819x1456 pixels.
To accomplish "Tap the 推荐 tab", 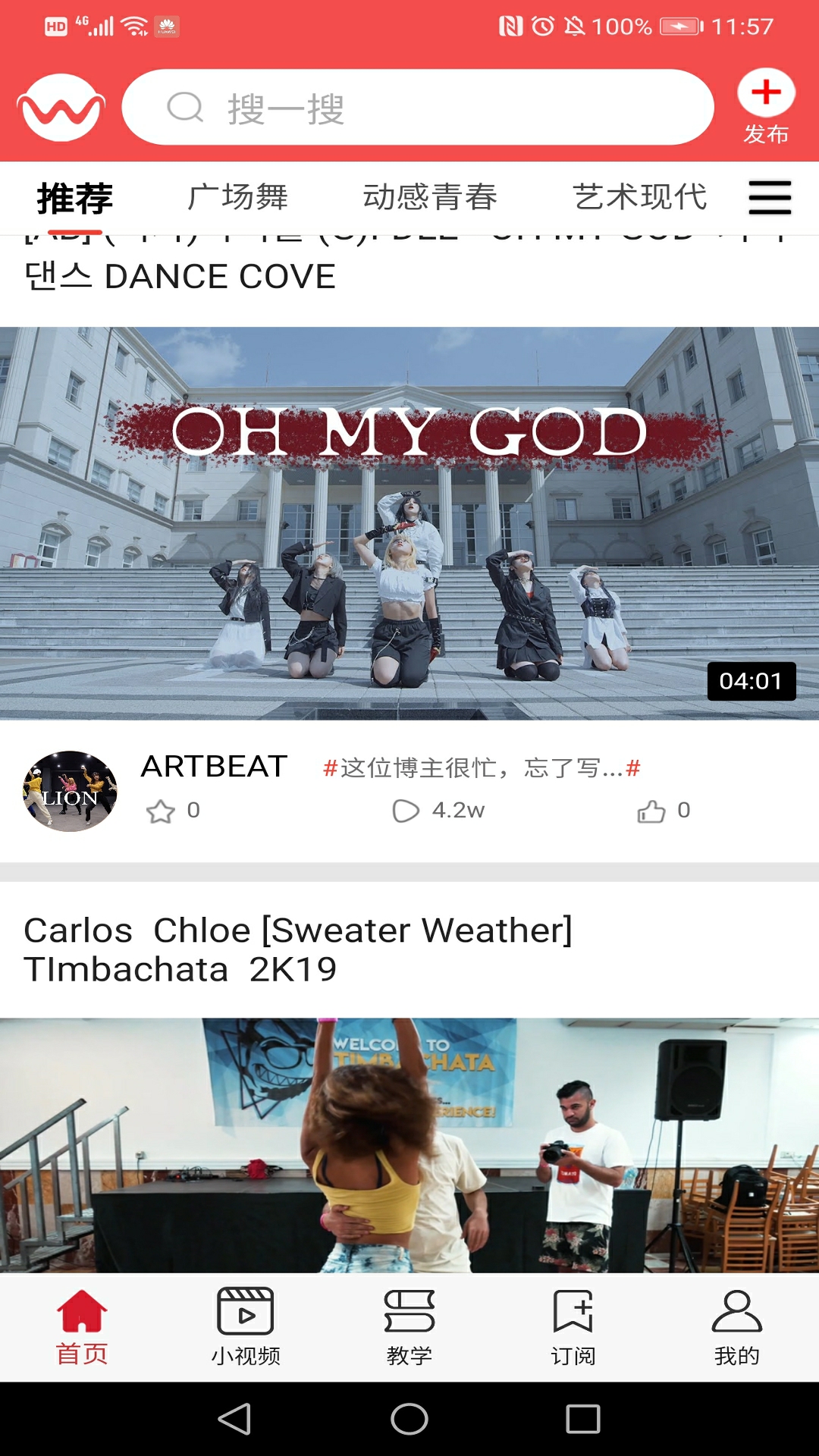I will tap(75, 199).
